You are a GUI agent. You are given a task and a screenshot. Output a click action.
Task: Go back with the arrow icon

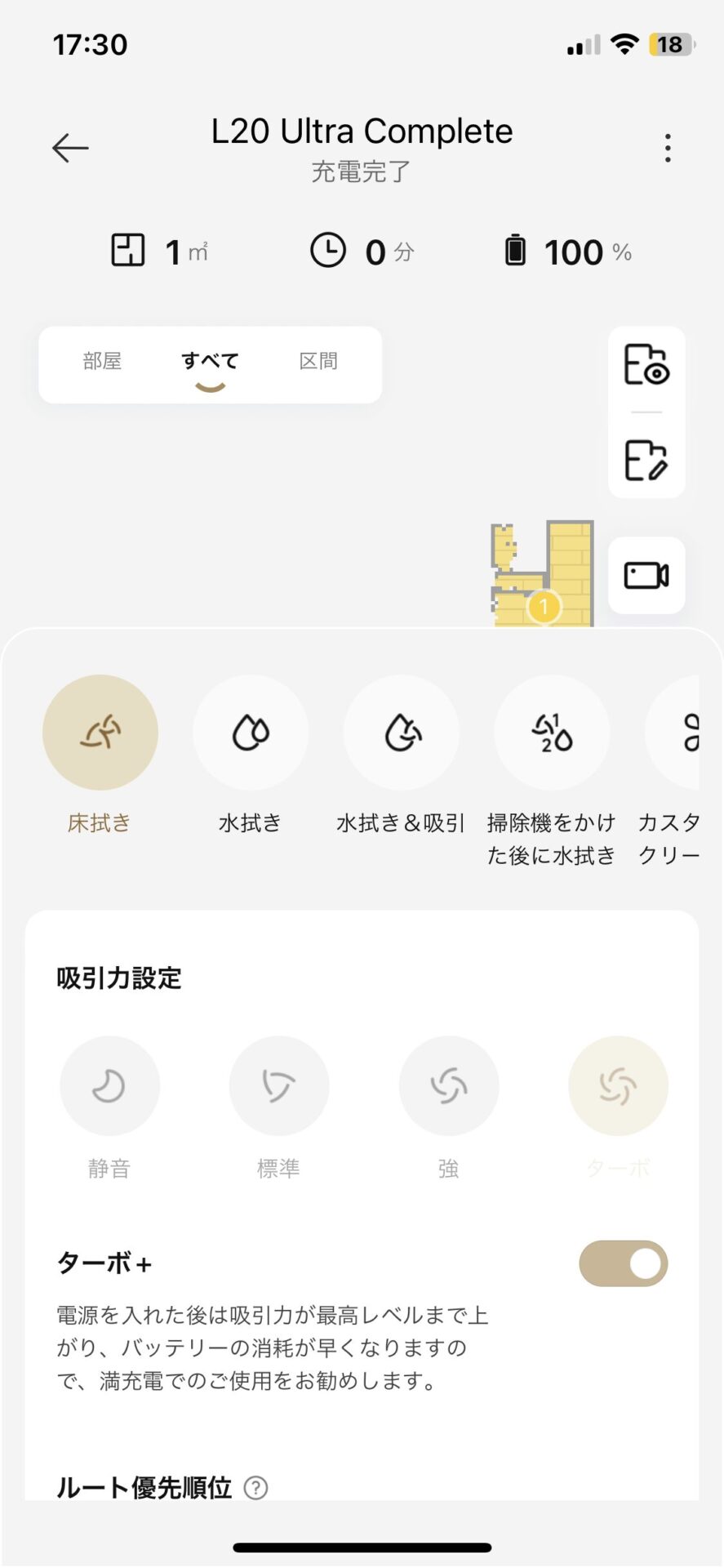point(70,148)
